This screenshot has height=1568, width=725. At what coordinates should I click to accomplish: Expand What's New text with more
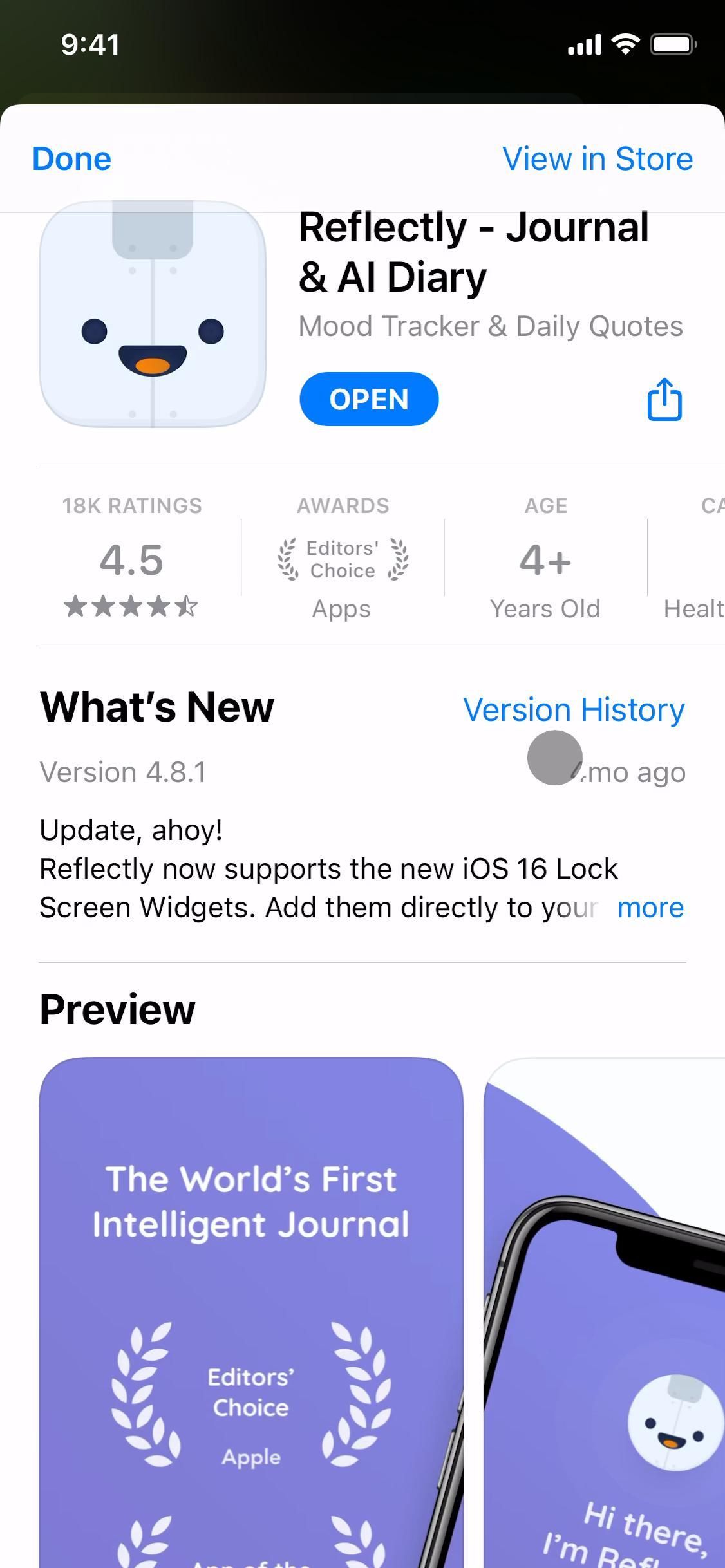(x=650, y=908)
